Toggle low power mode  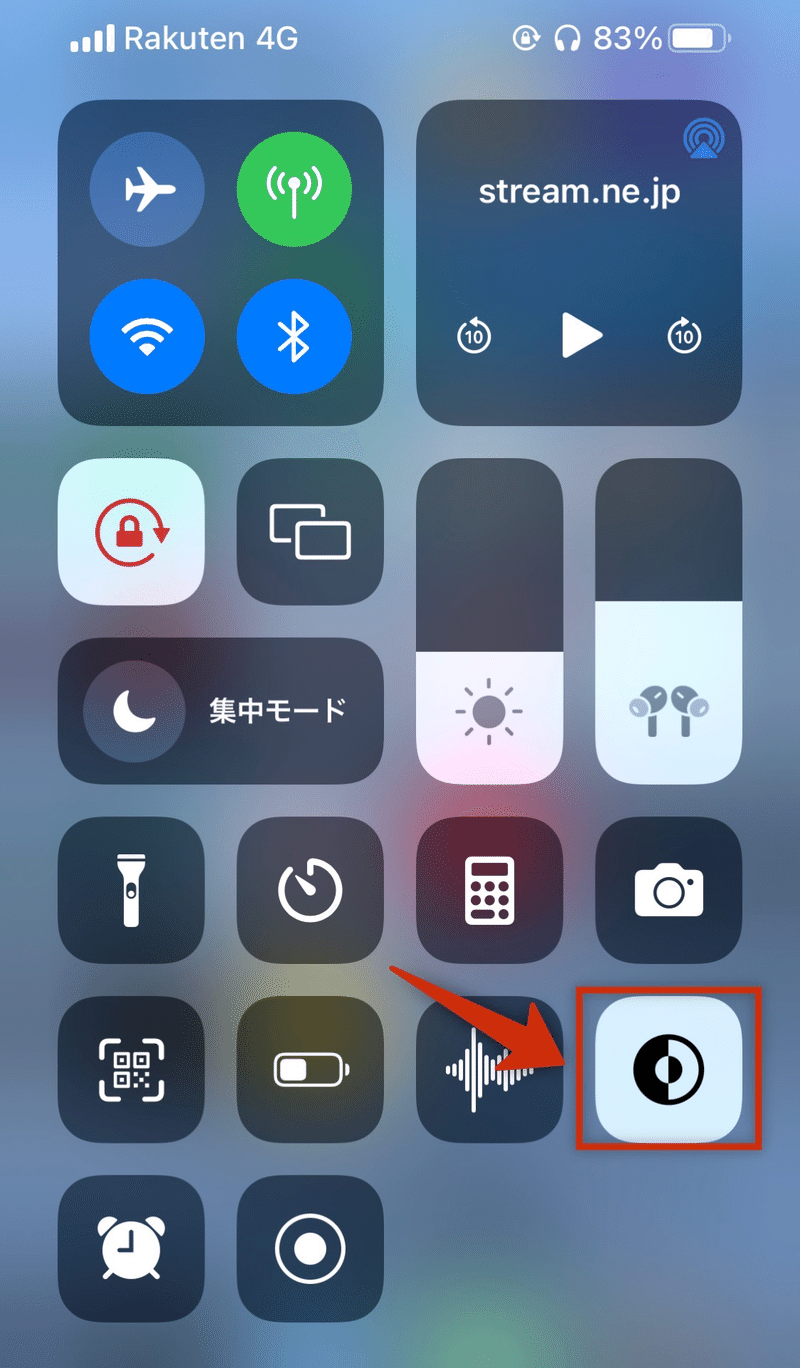coord(310,1069)
